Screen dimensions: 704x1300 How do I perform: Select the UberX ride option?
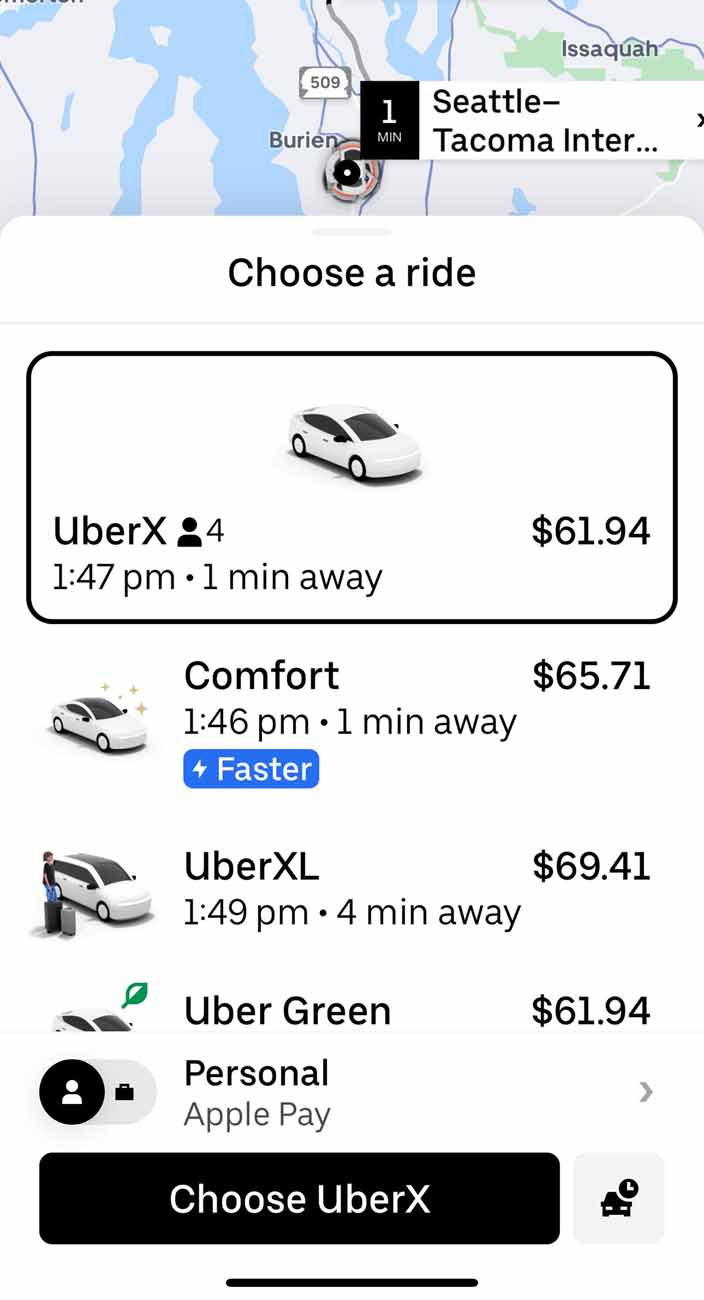(351, 487)
